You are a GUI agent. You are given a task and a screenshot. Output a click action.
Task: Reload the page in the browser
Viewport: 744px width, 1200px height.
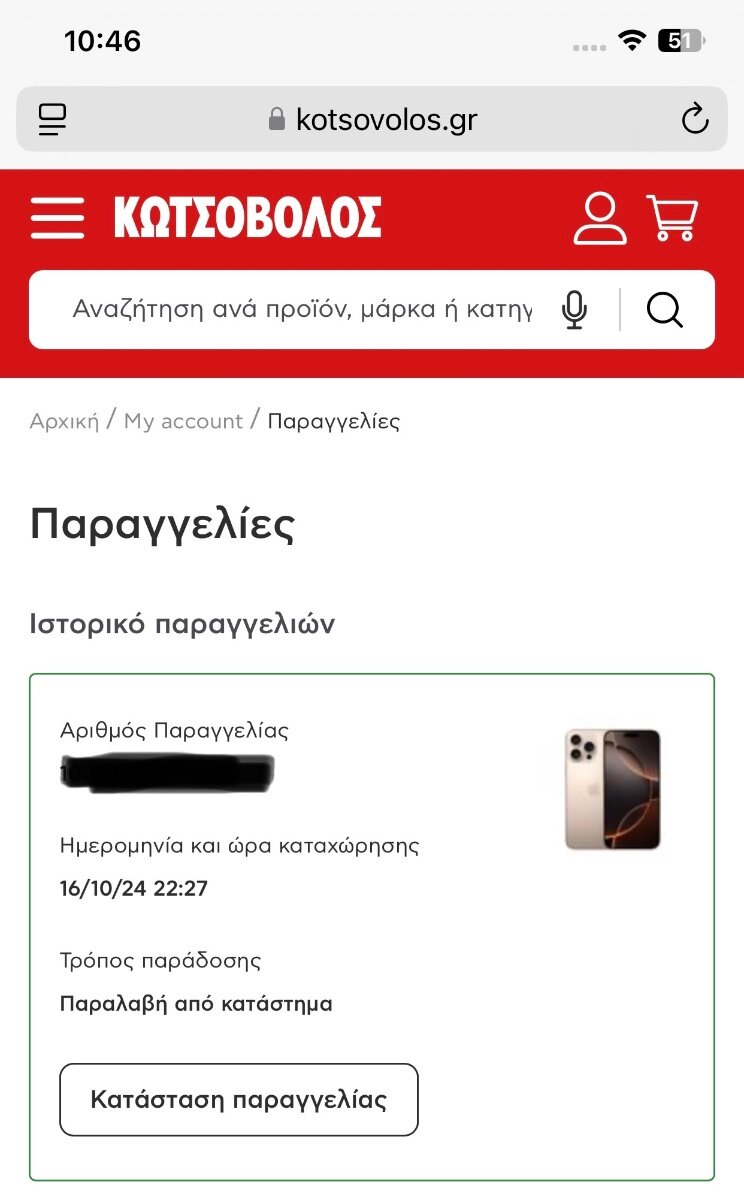tap(694, 121)
